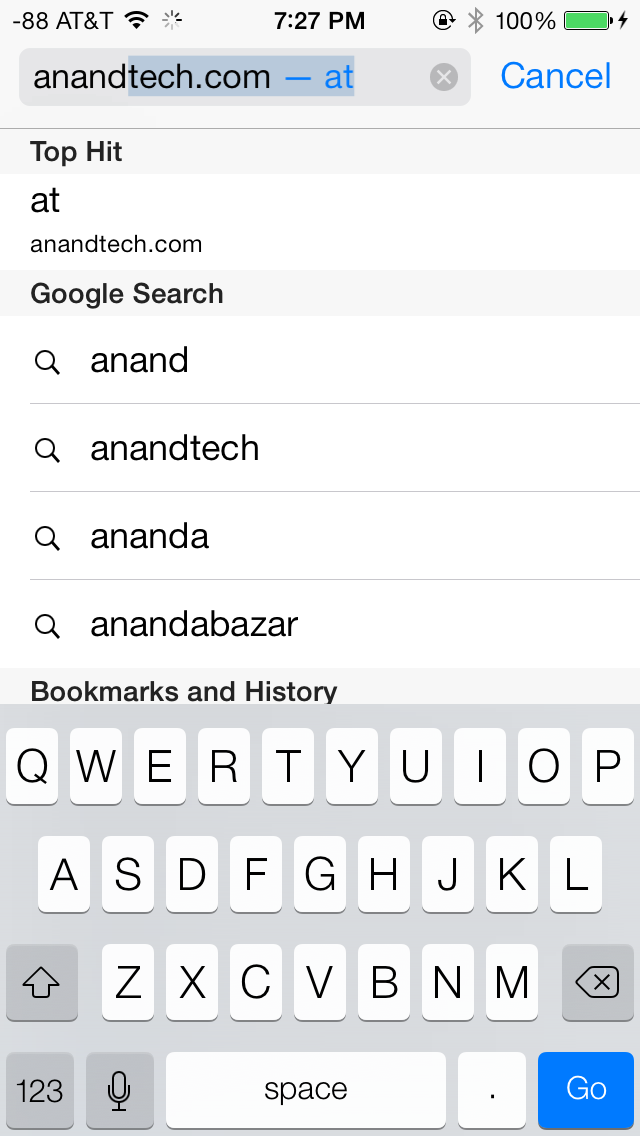The width and height of the screenshot is (640, 1136).
Task: Search Google for anand
Action: click(x=320, y=360)
